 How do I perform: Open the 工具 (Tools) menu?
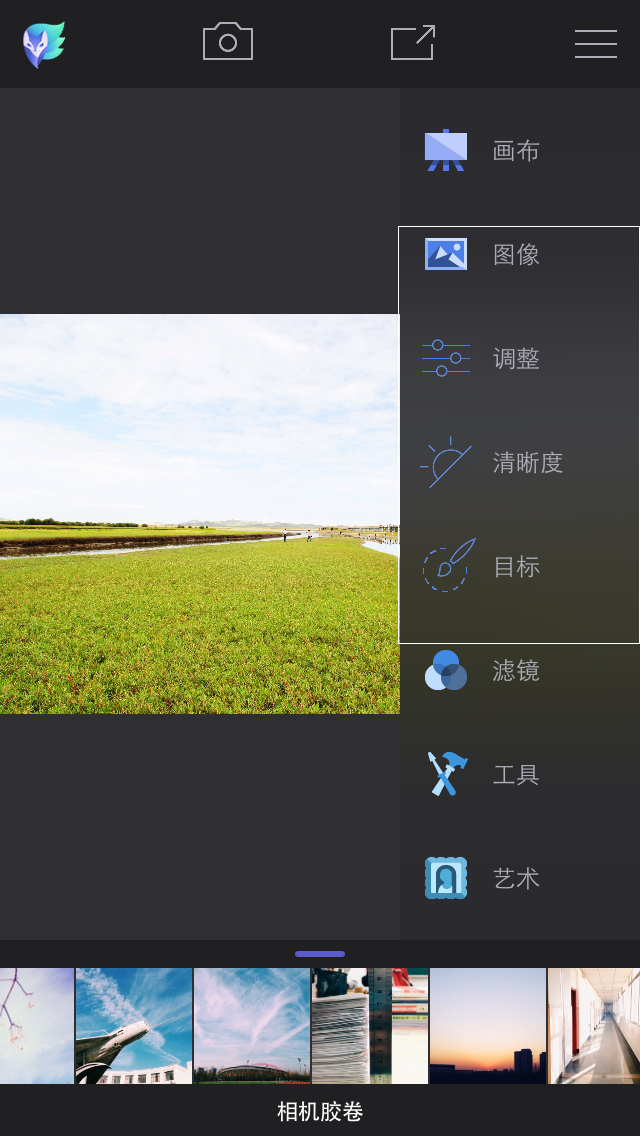[x=518, y=775]
